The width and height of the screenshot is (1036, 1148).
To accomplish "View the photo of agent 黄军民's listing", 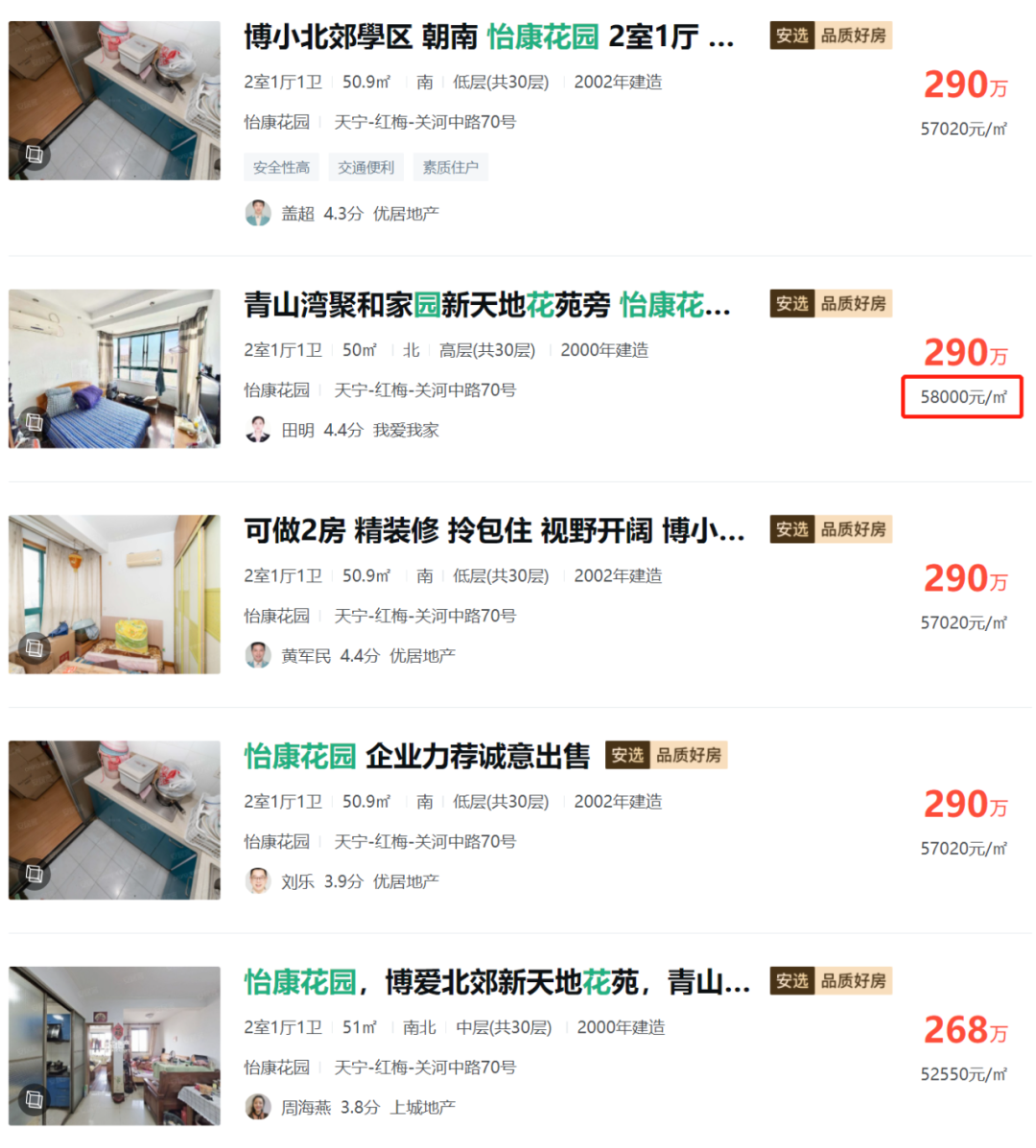I will (114, 595).
